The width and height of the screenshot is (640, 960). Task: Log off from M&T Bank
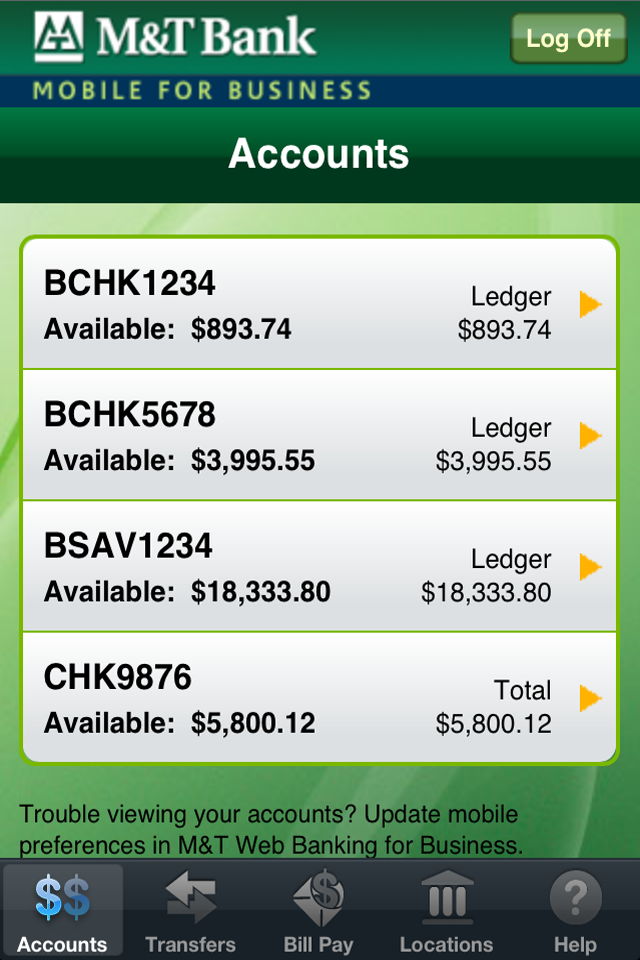pyautogui.click(x=568, y=39)
